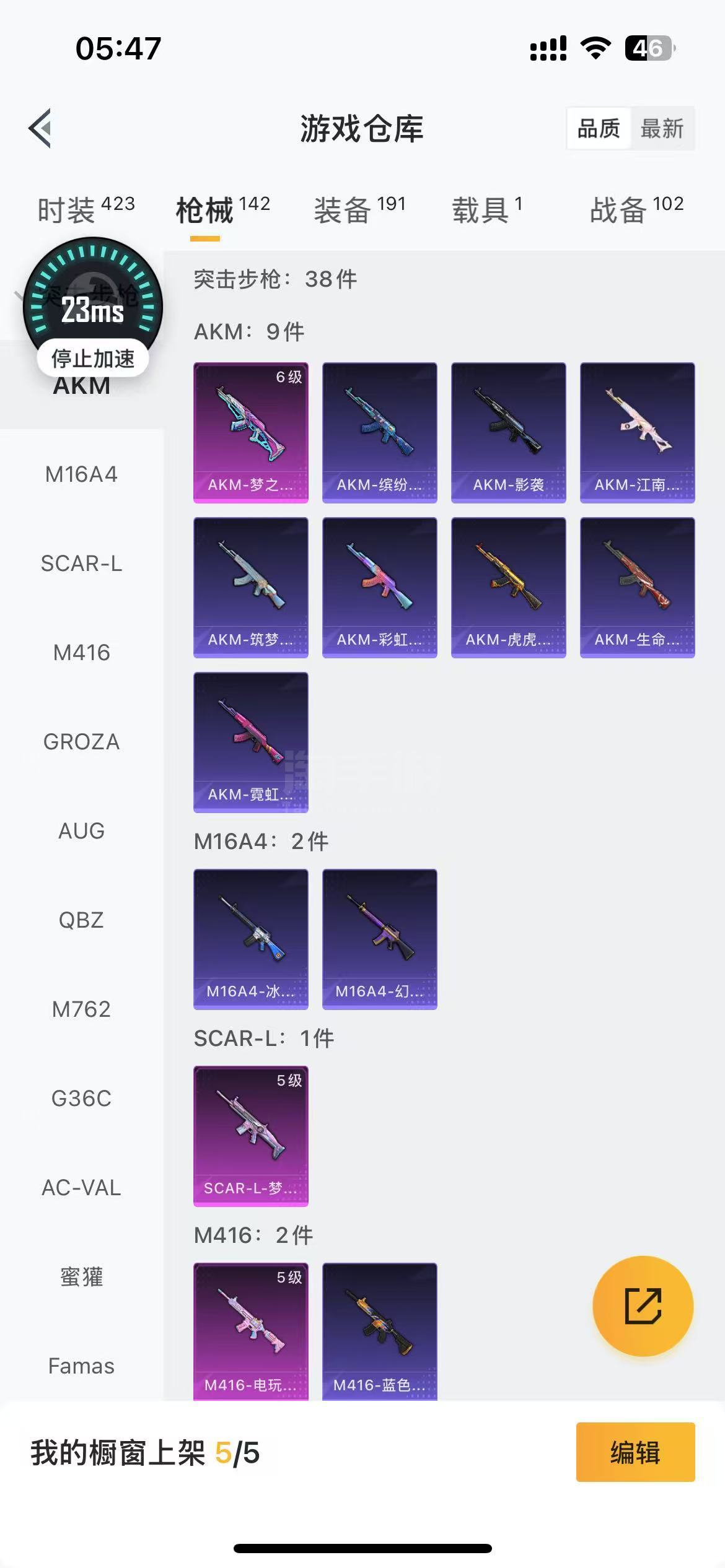View the AKM-虎虎 skin
725x1568 pixels.
(x=508, y=587)
